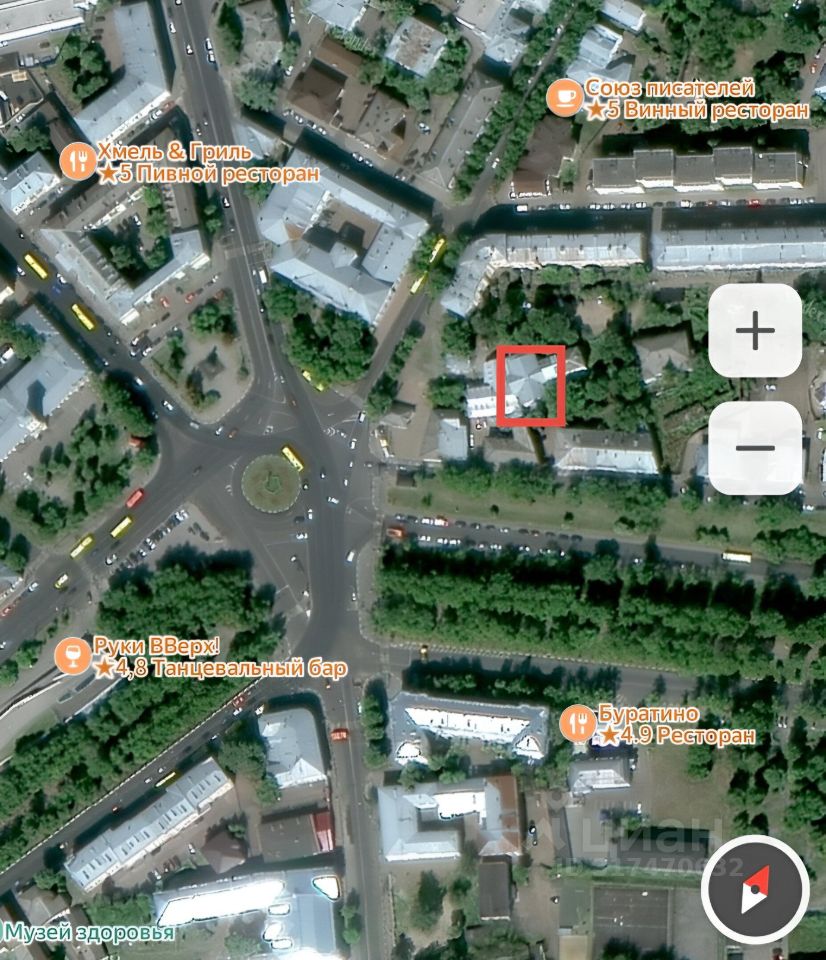Open the Хмель & Гриль restaurant marker
This screenshot has width=826, height=960.
click(x=77, y=161)
